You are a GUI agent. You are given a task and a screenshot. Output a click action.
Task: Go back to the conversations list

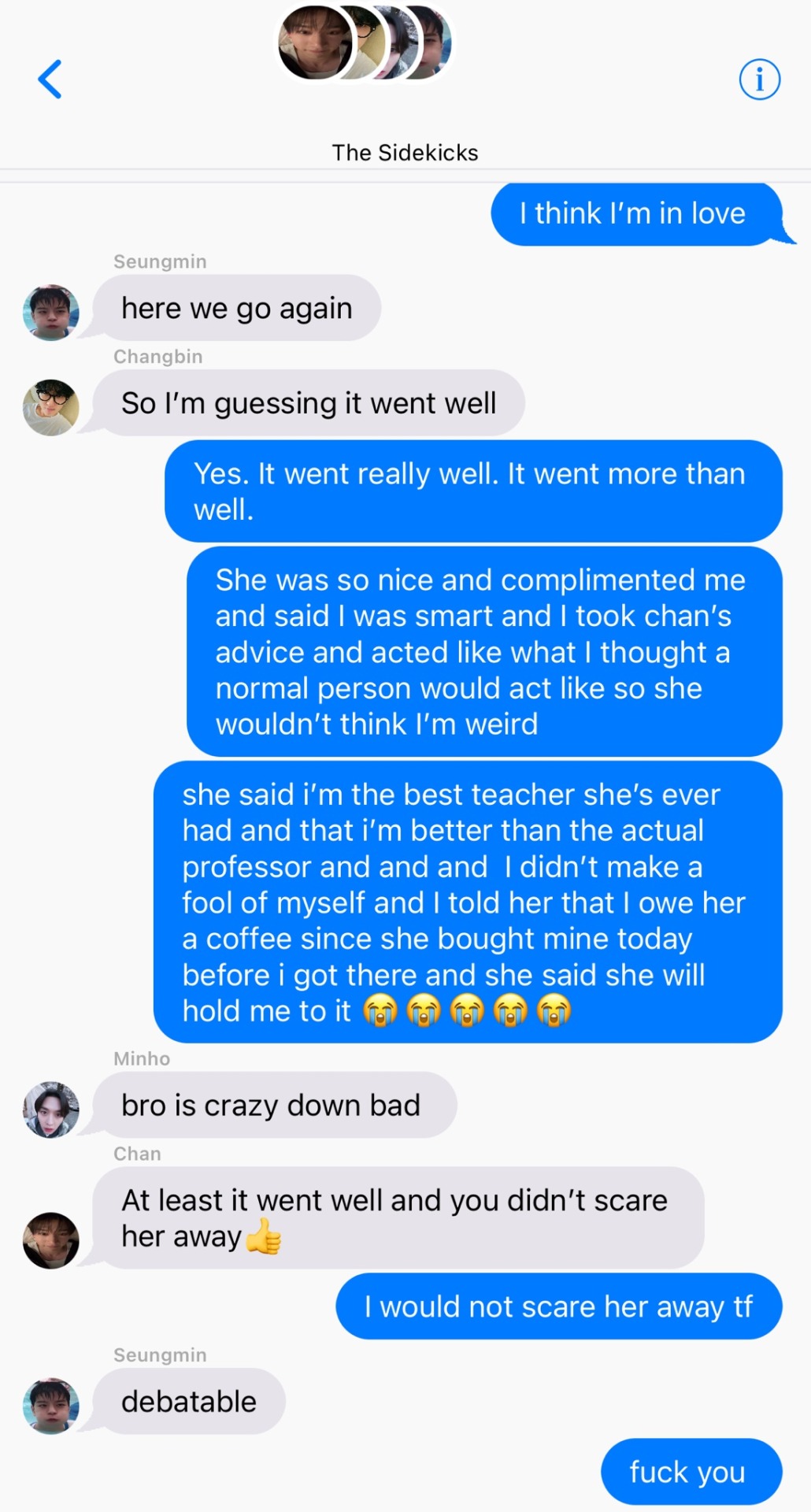point(50,80)
